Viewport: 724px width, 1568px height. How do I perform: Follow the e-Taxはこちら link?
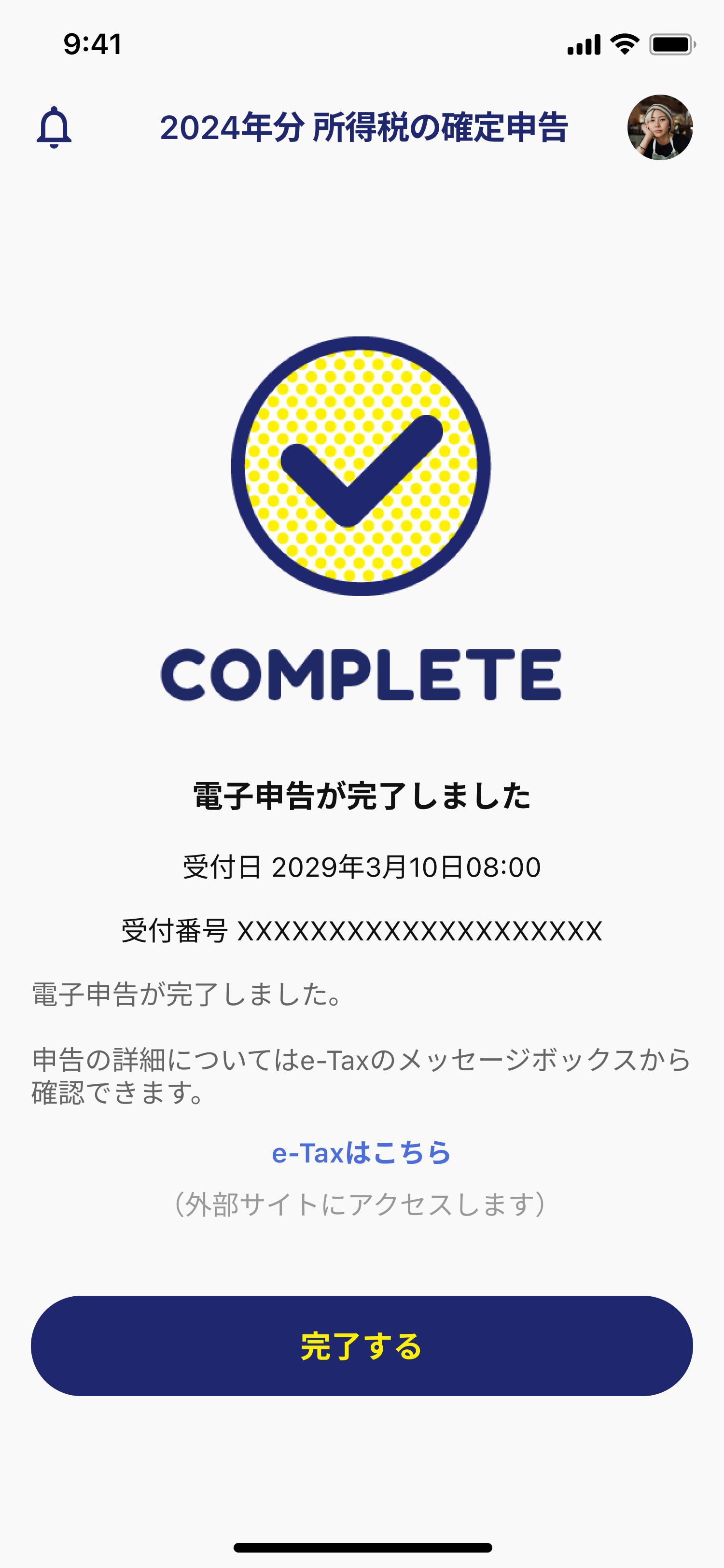point(362,1153)
